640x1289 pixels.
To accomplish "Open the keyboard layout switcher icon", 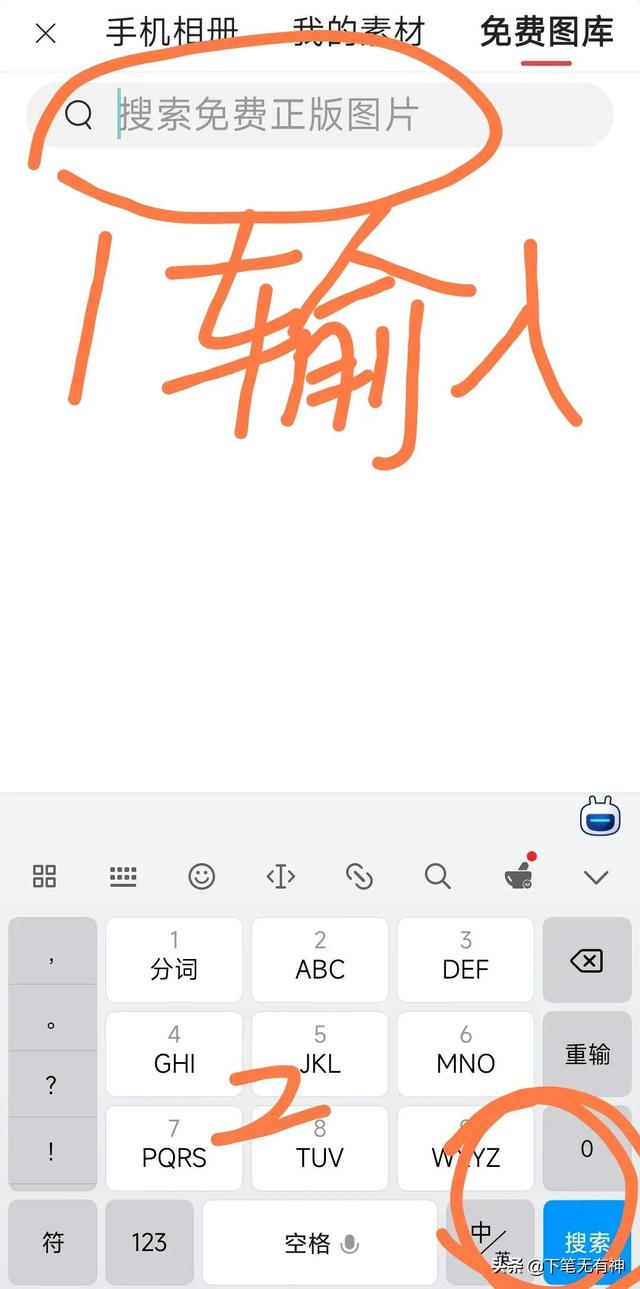I will click(x=123, y=877).
